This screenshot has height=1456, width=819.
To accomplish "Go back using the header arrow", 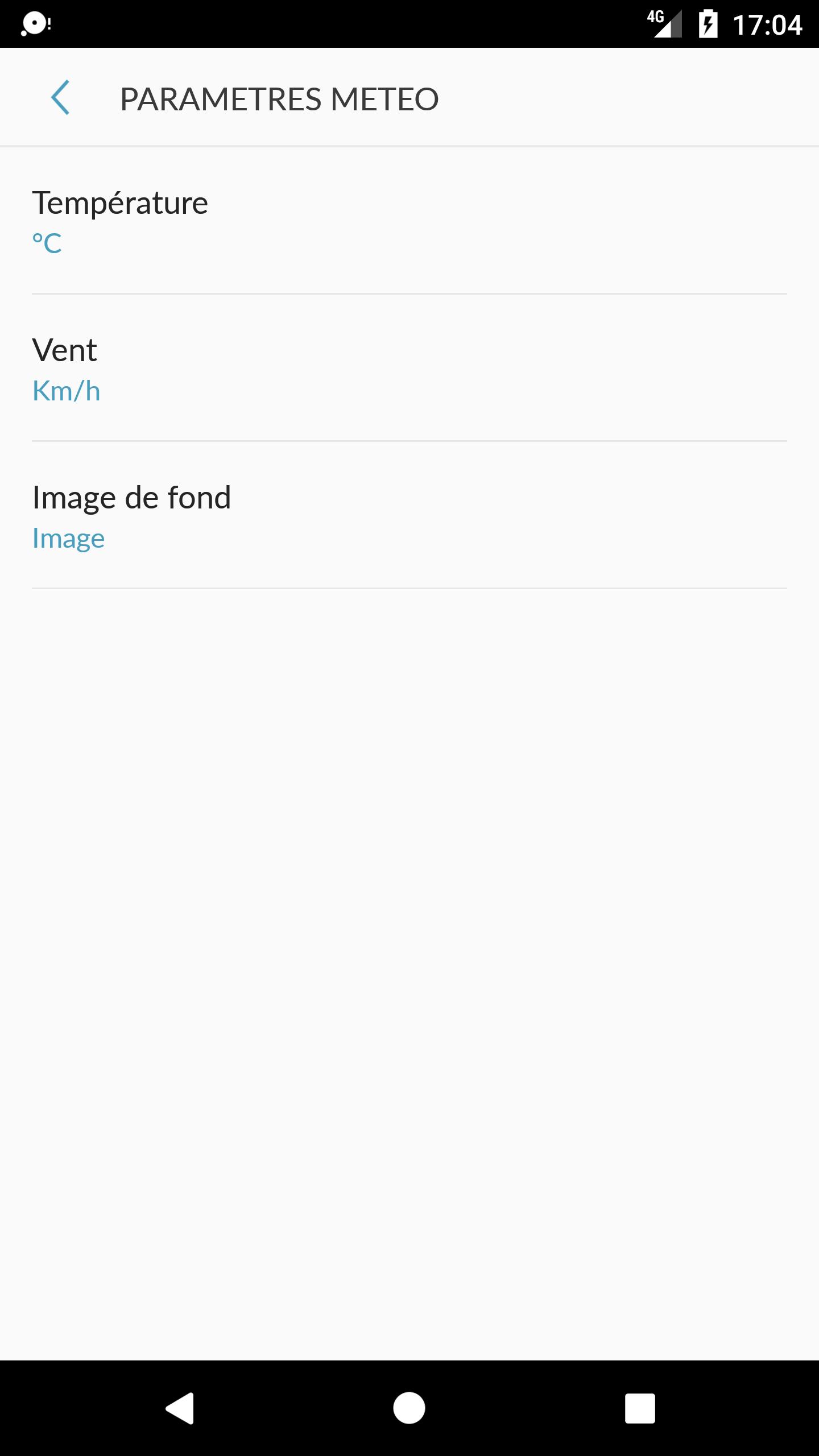I will [x=60, y=98].
